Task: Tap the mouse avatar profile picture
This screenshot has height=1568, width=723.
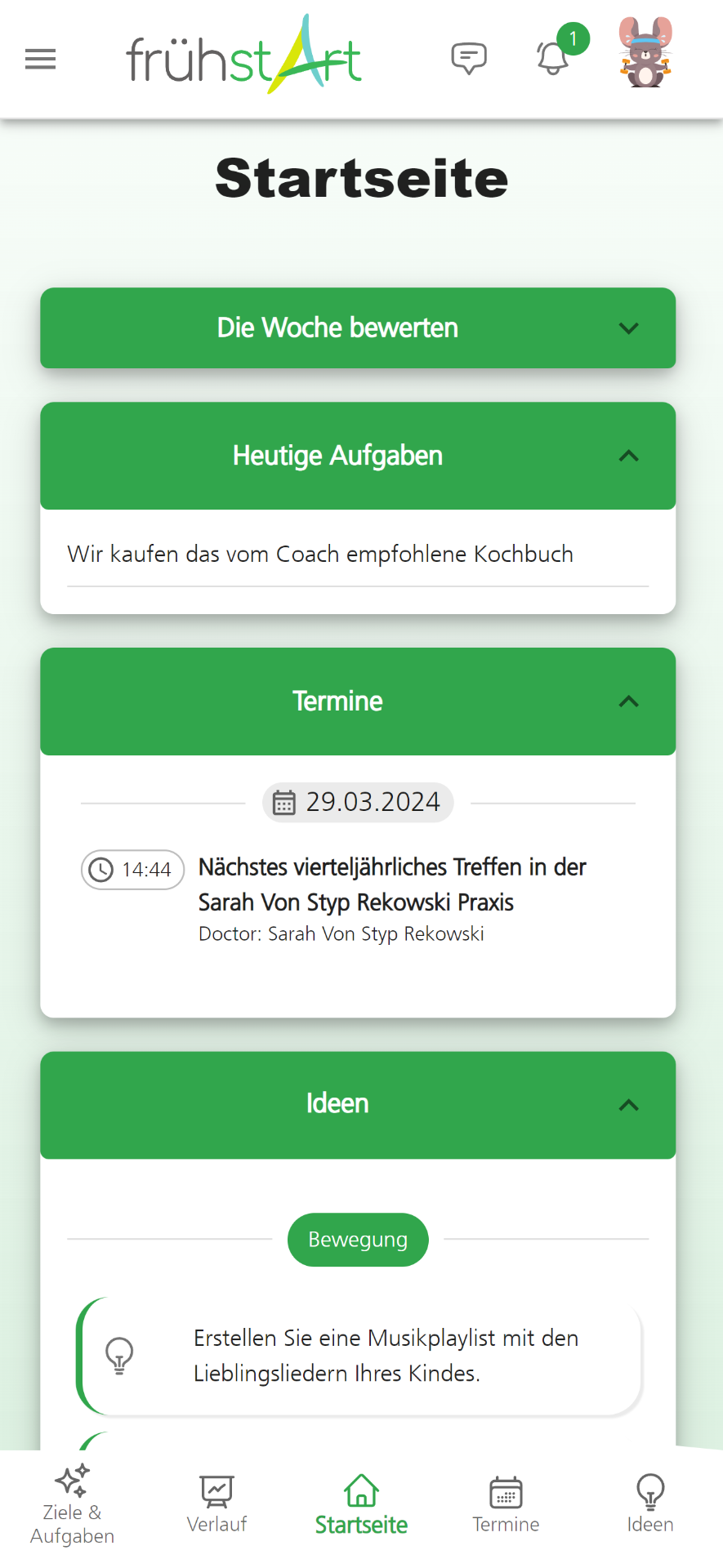Action: (x=645, y=52)
